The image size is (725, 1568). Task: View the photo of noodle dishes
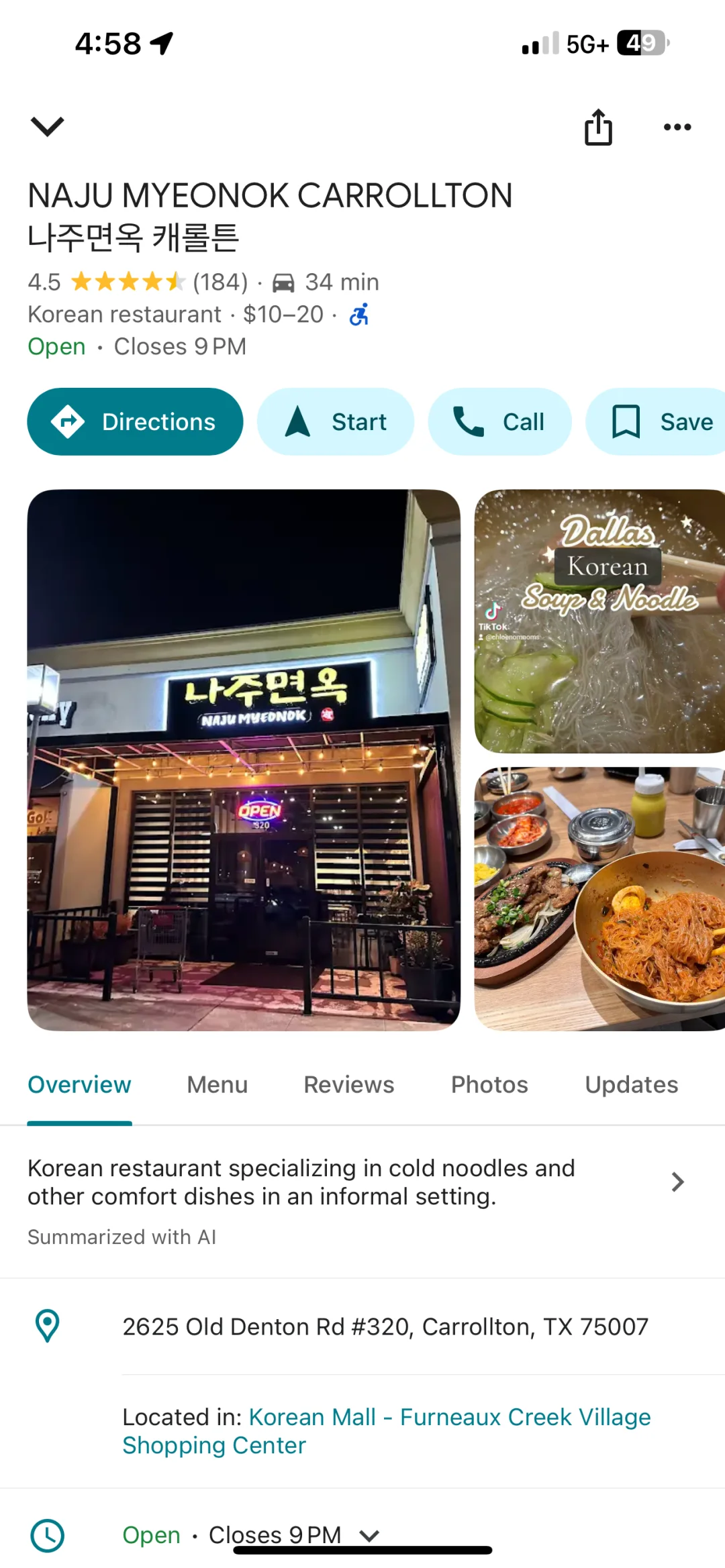point(599,899)
